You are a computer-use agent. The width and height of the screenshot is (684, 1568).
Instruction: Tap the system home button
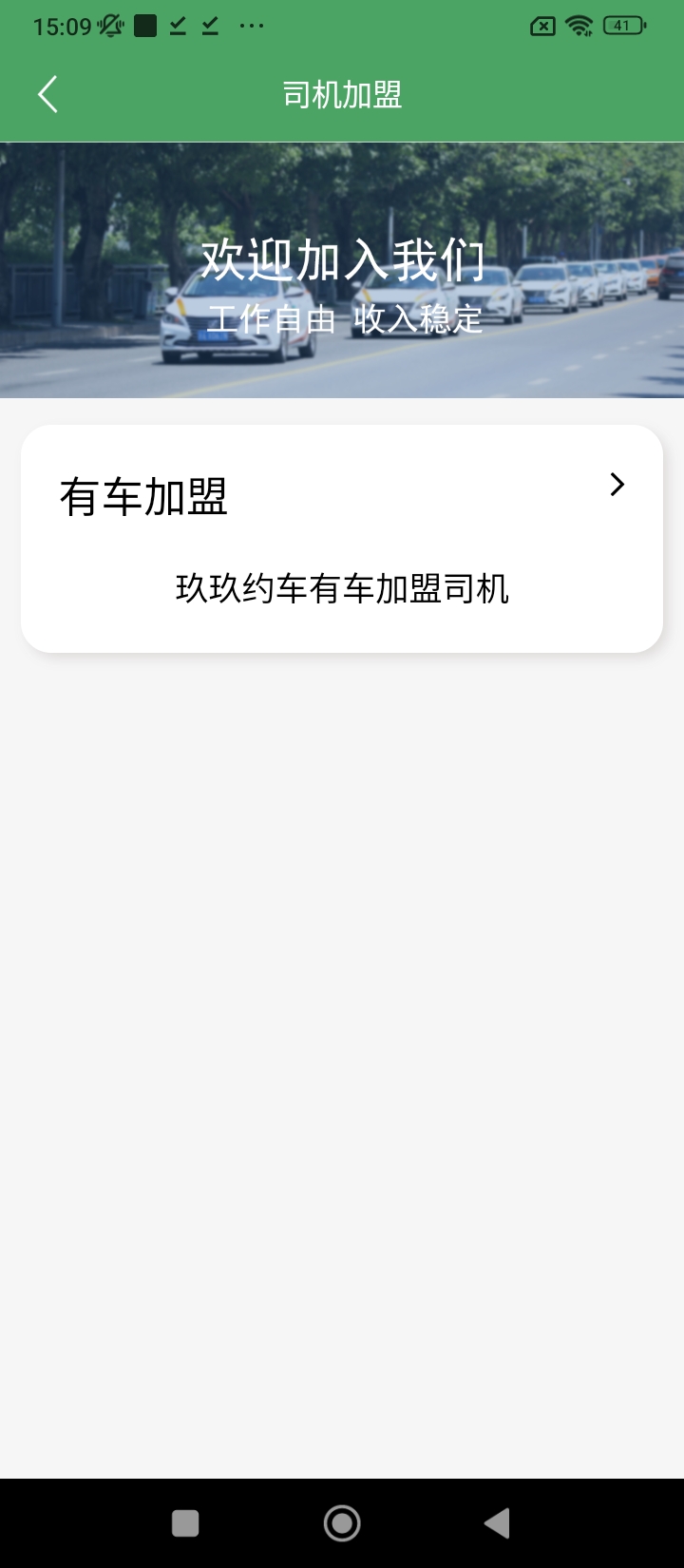coord(342,1523)
